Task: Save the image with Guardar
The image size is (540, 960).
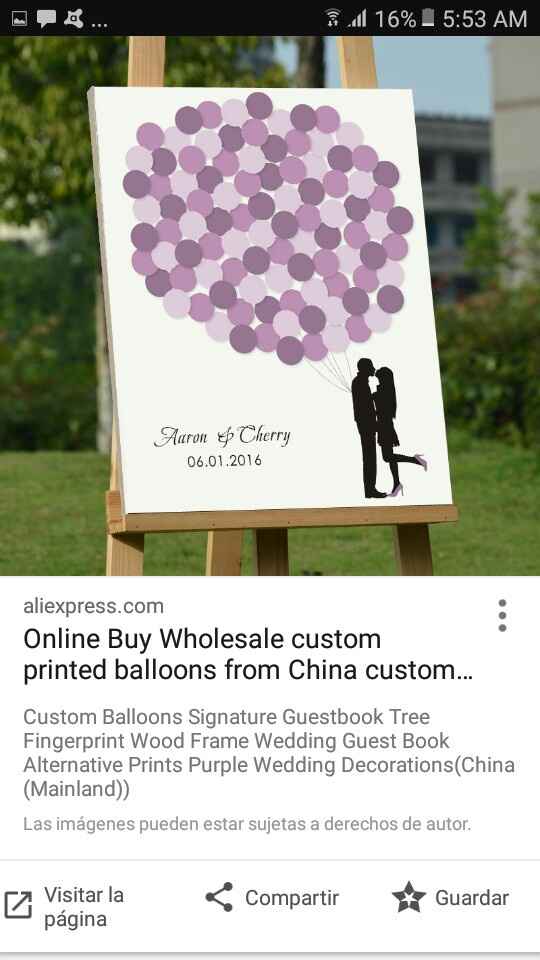Action: [451, 898]
